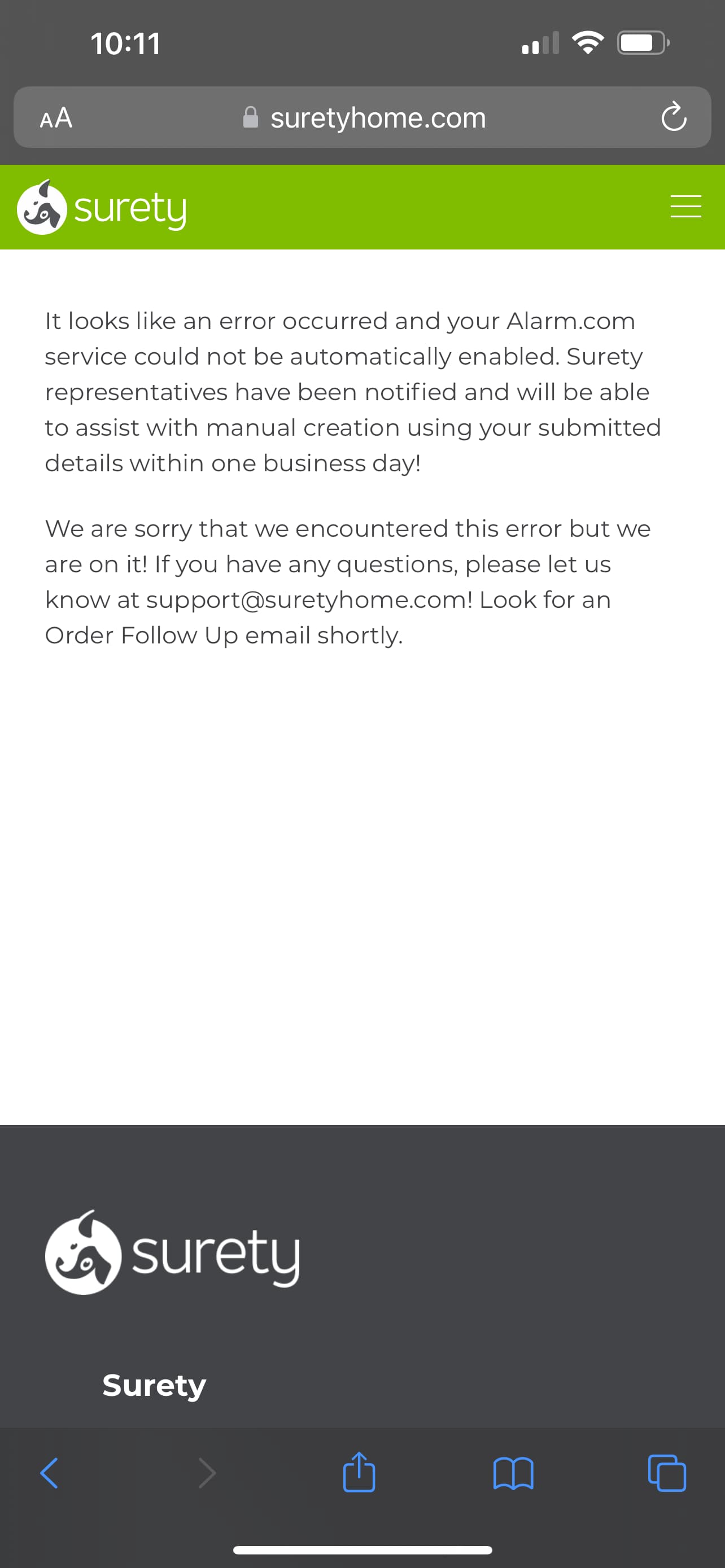
Task: Open Safari bookmarks
Action: point(513,1474)
